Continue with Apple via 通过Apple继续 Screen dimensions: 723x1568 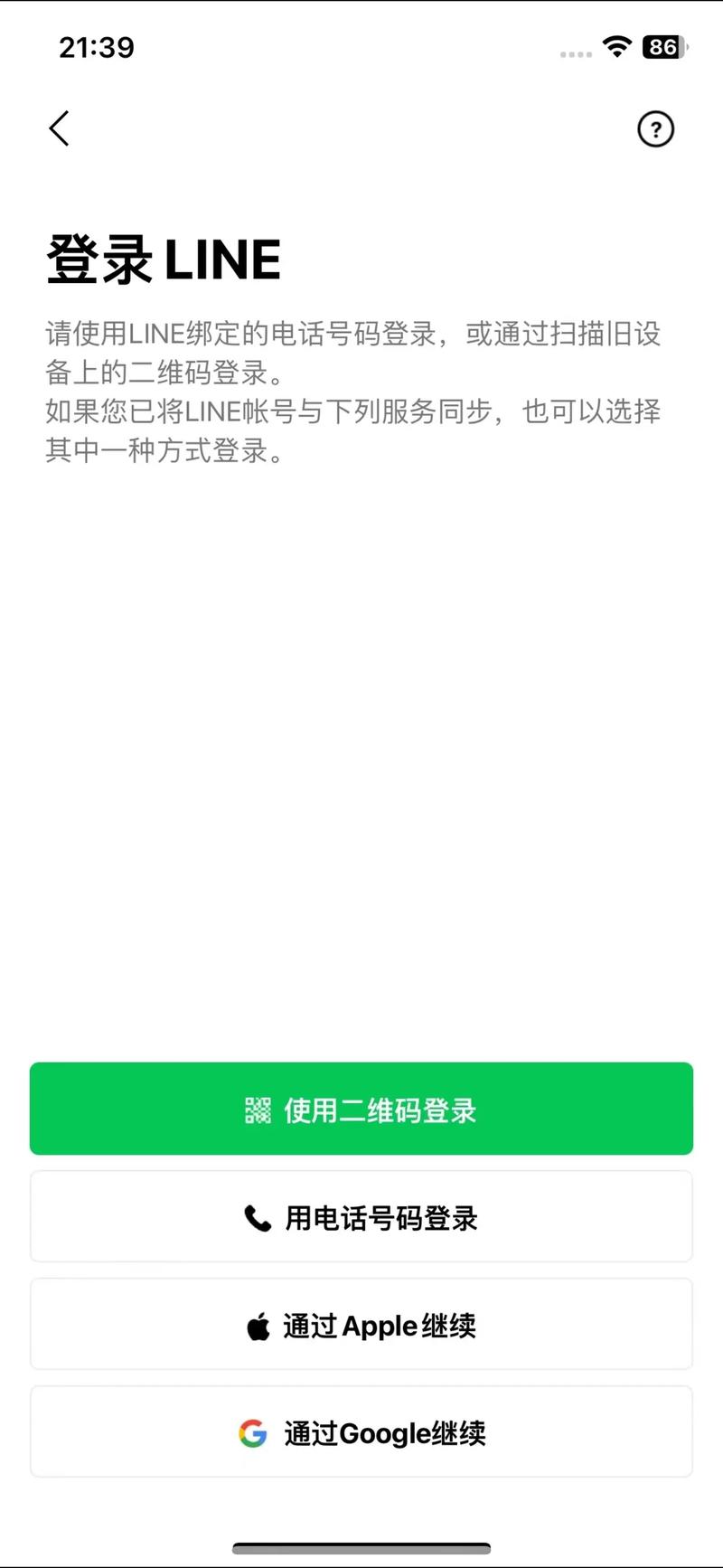click(361, 1325)
